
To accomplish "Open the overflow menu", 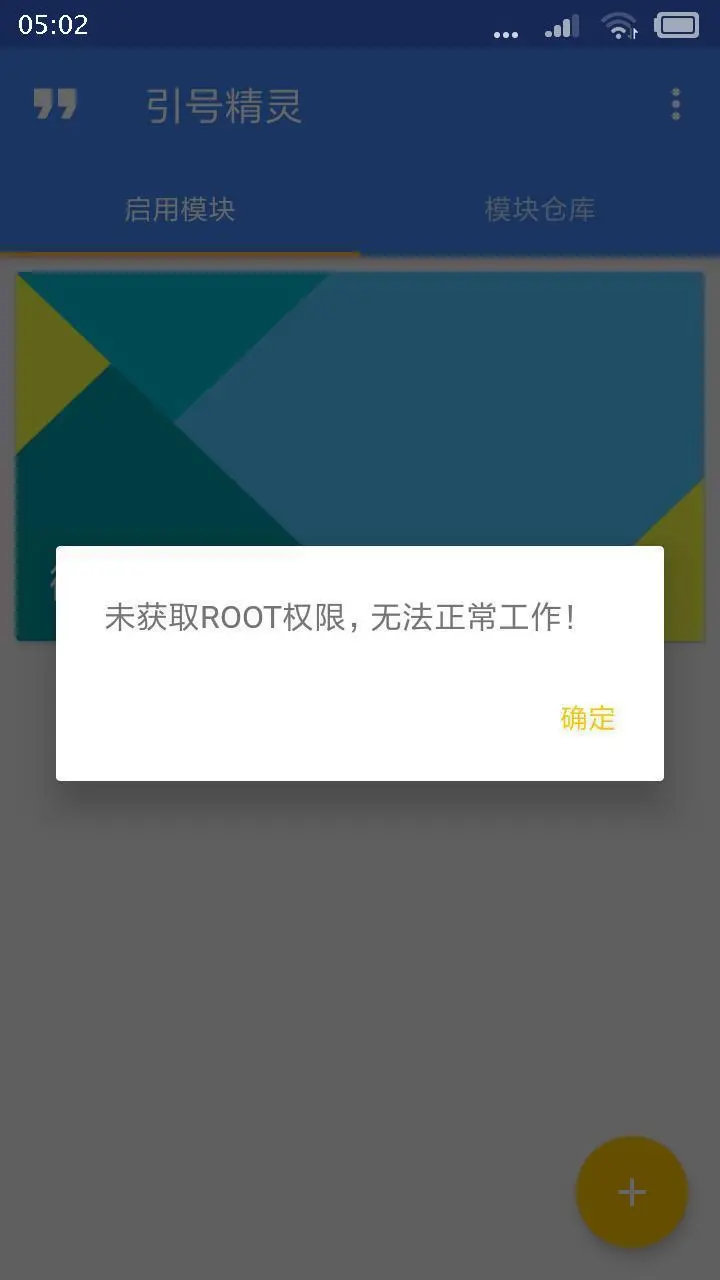I will [676, 104].
